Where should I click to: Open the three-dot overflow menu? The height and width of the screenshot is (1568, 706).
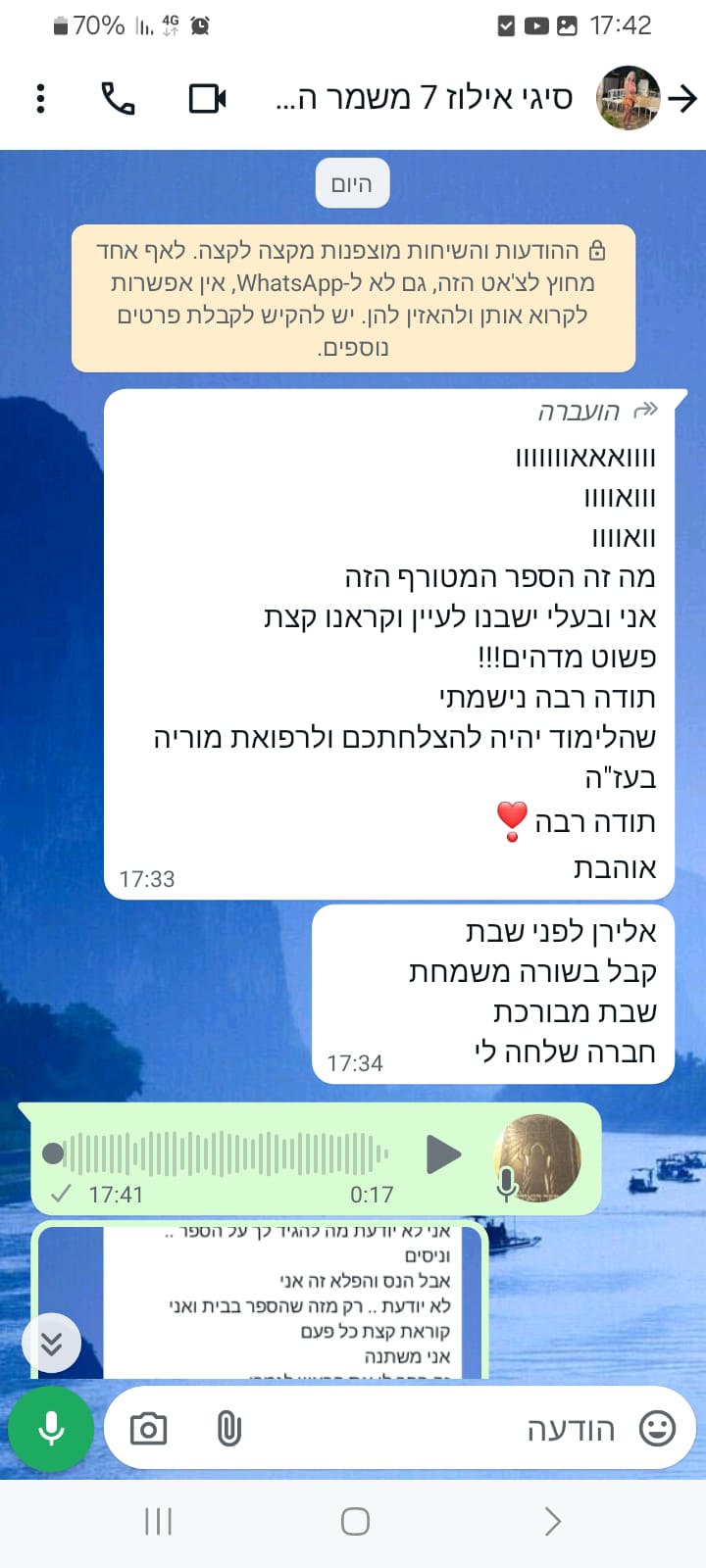point(40,98)
